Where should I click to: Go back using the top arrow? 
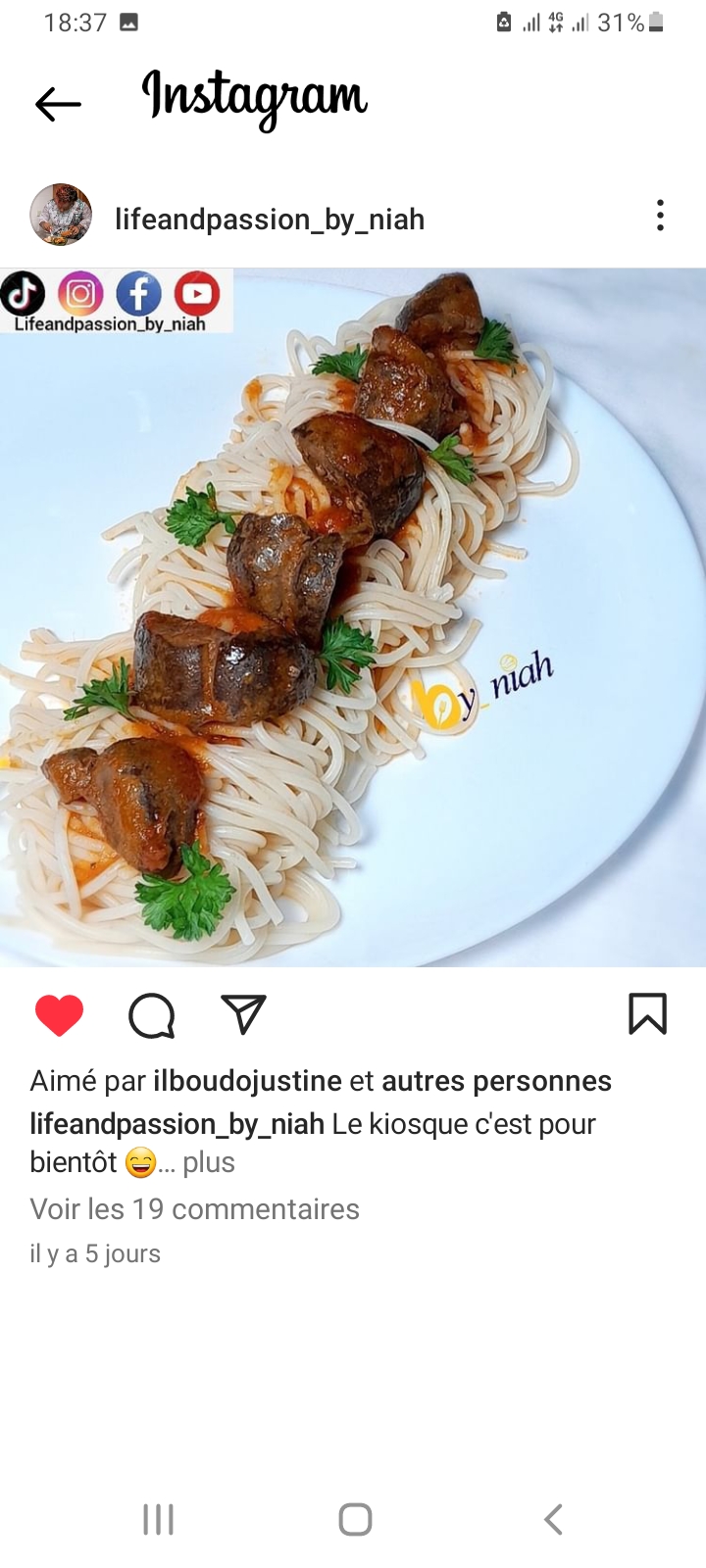tap(58, 103)
